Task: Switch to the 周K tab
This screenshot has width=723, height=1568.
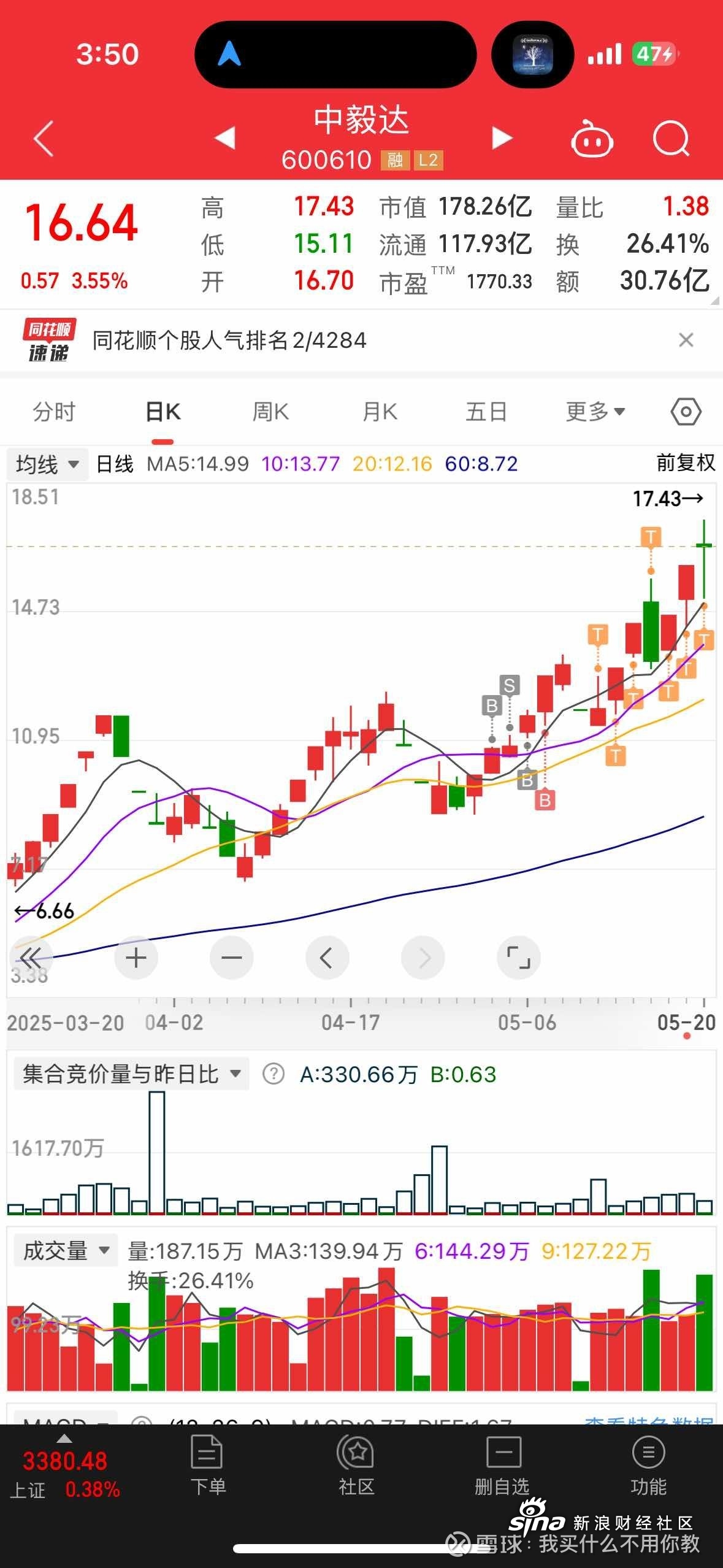Action: pyautogui.click(x=270, y=412)
